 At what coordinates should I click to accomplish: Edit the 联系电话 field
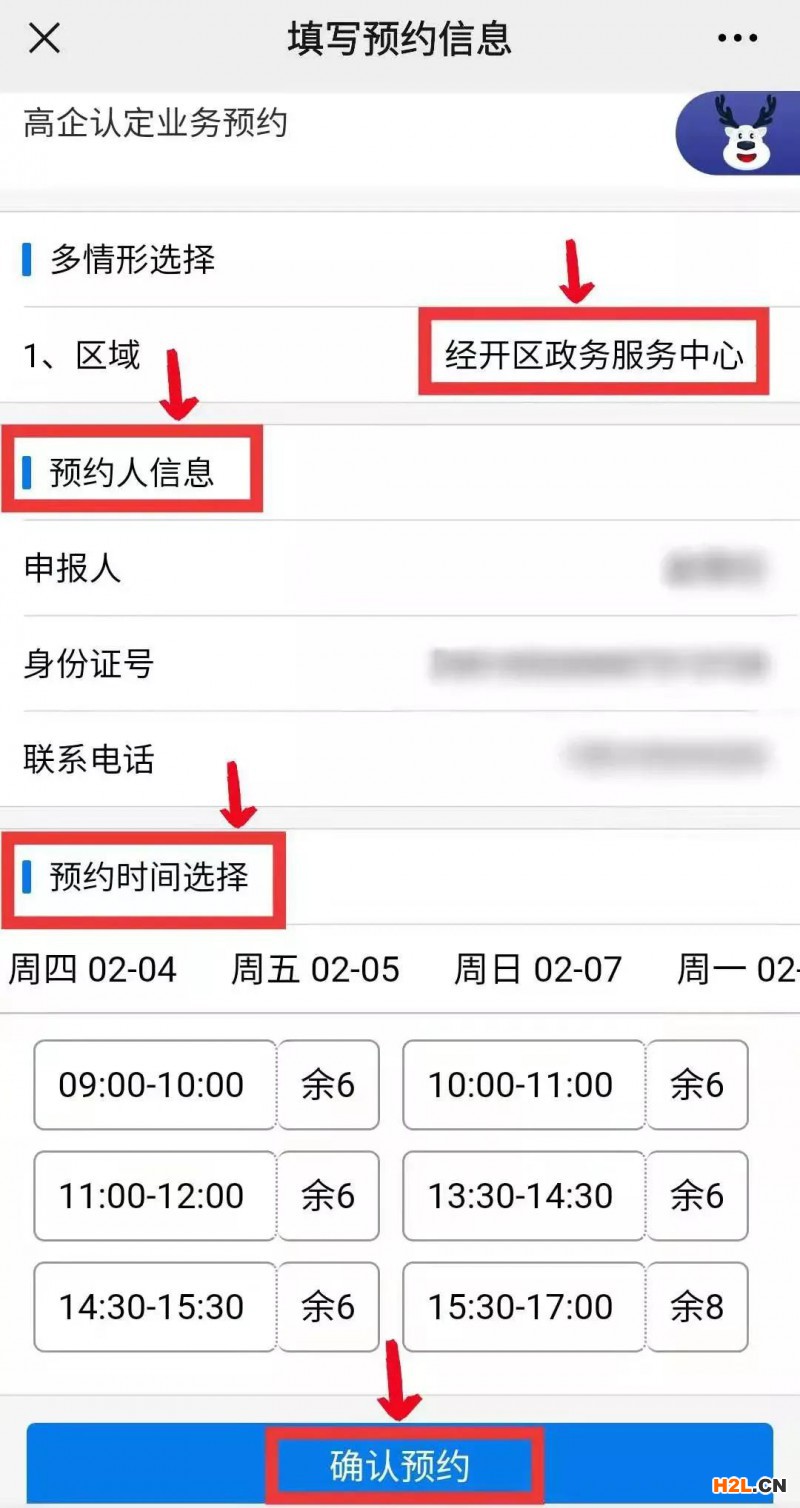click(400, 759)
